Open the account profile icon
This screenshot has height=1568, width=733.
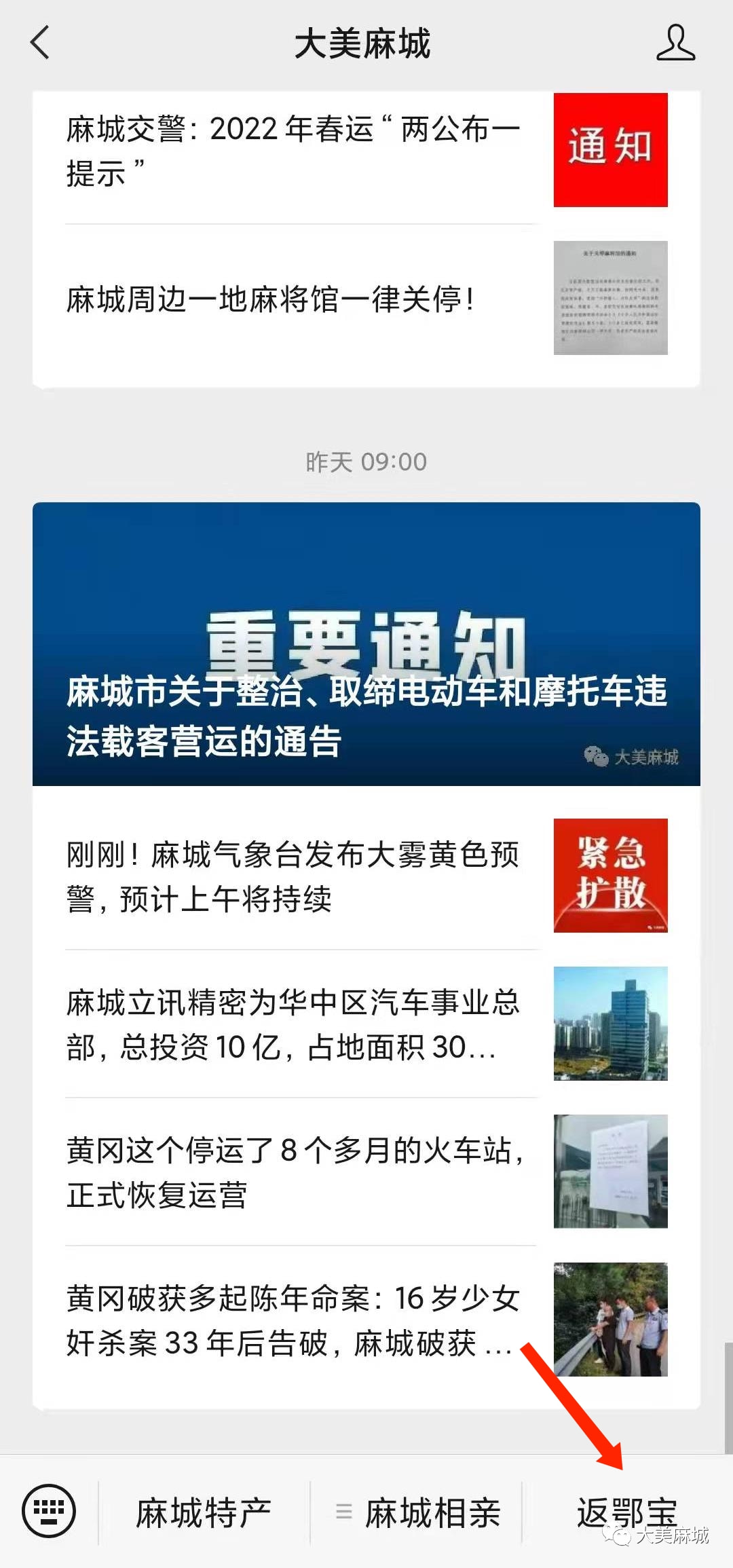coord(675,42)
